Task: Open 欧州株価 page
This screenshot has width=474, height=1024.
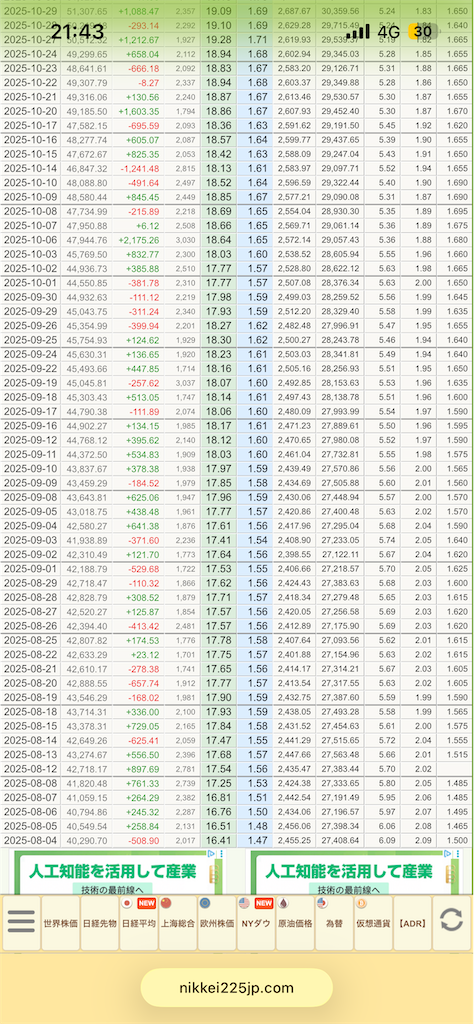Action: (x=217, y=923)
